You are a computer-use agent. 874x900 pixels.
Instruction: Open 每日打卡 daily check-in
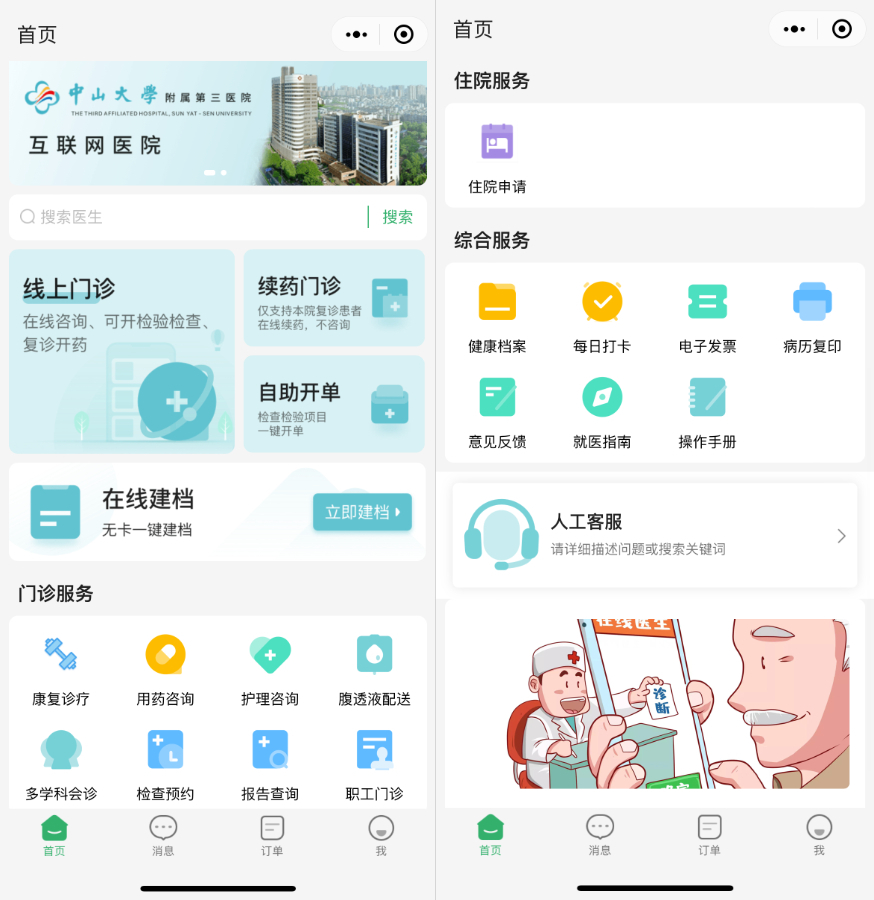602,317
